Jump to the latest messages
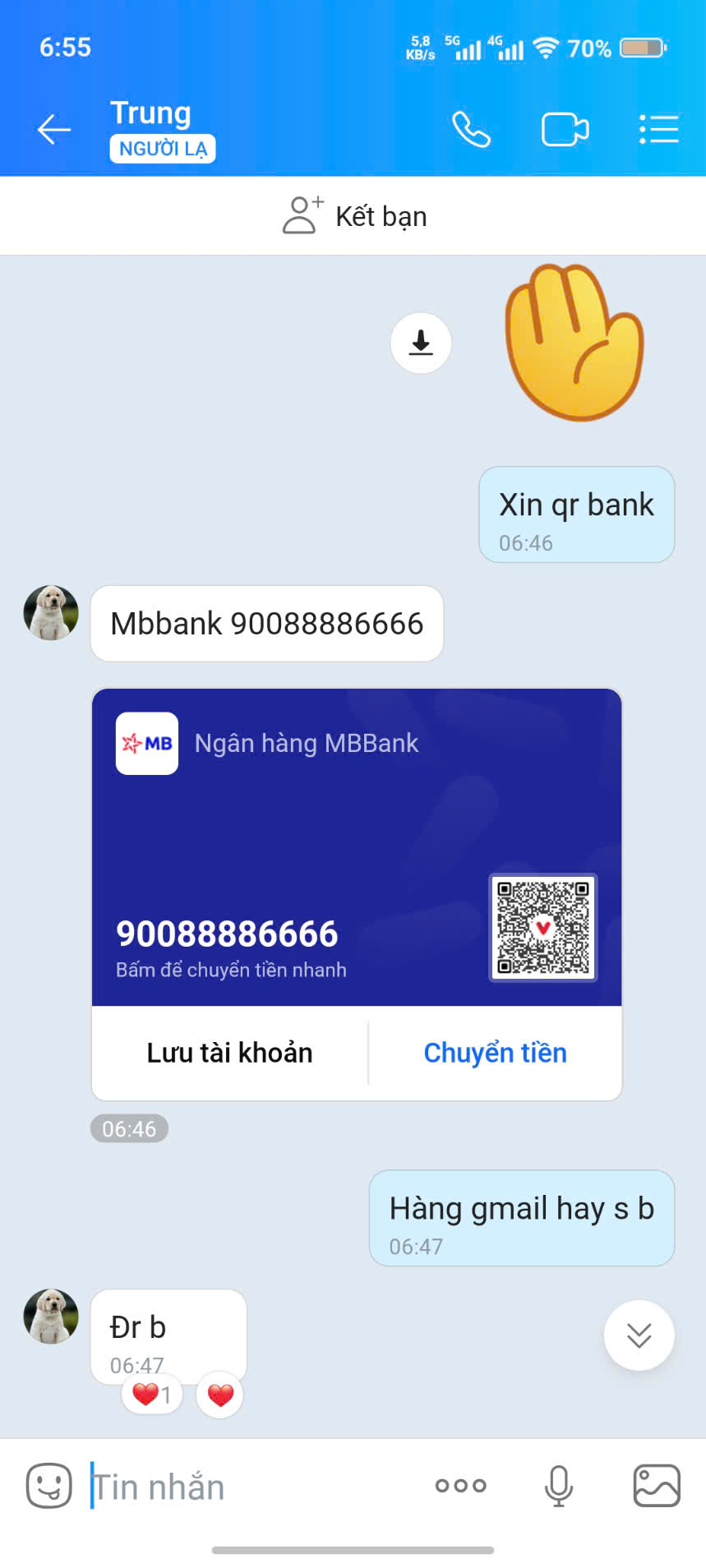The image size is (706, 1568). [639, 1335]
